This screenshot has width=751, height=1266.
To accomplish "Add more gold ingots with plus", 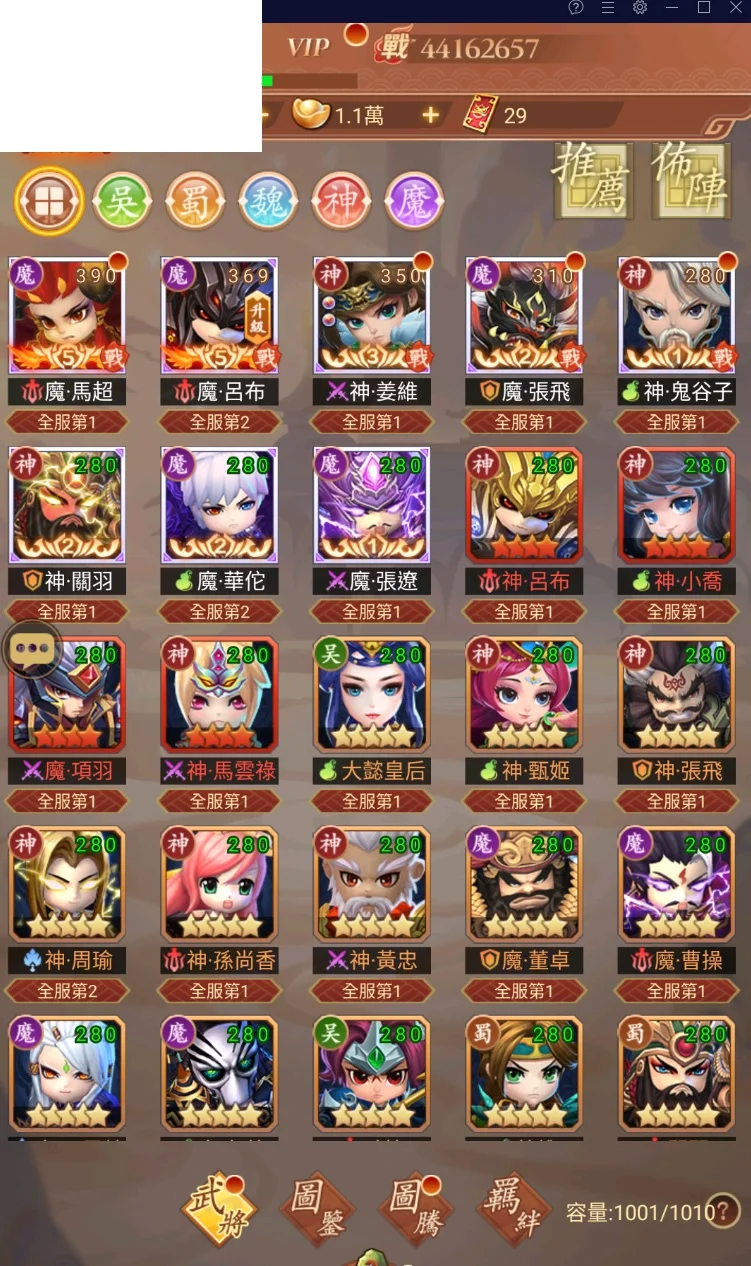I will click(x=430, y=115).
